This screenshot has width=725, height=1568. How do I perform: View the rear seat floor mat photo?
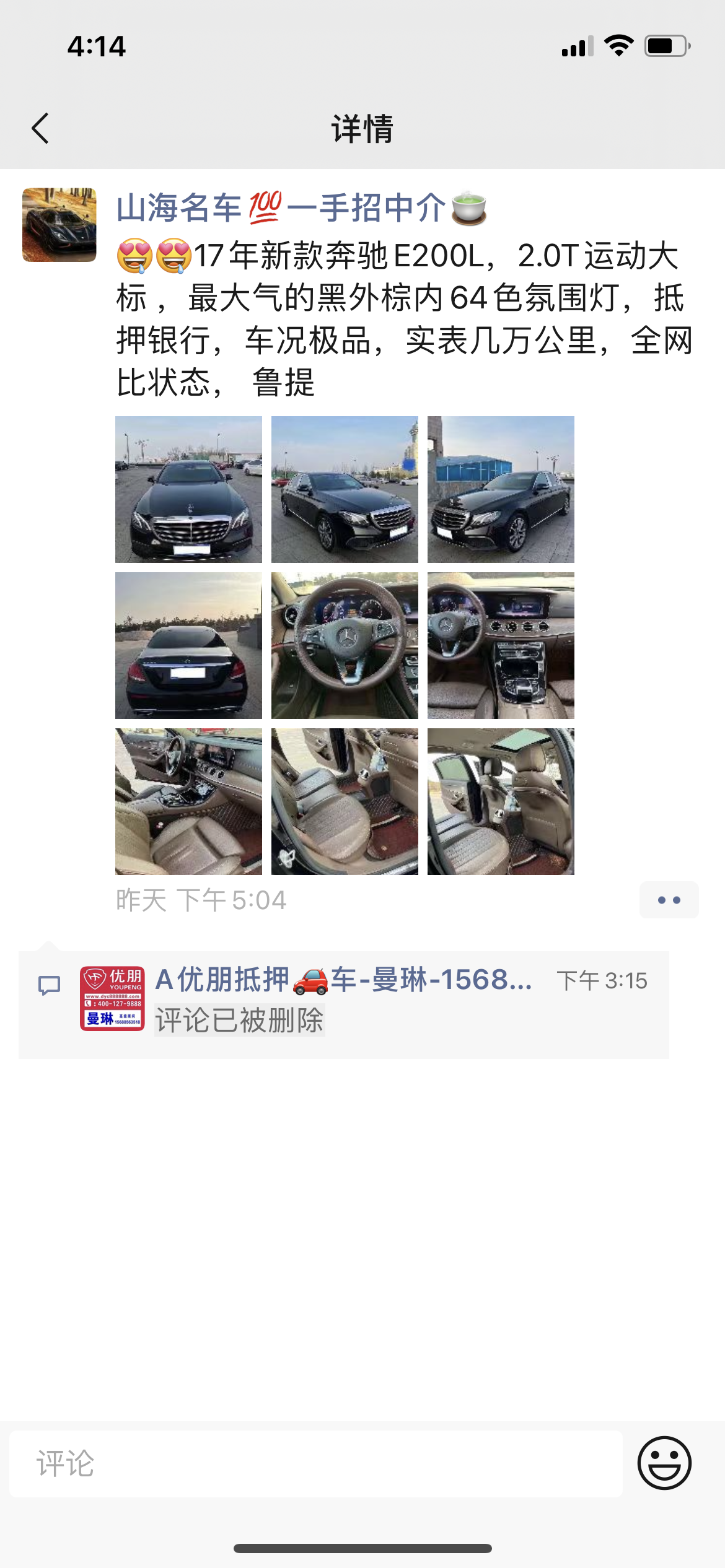[x=345, y=801]
